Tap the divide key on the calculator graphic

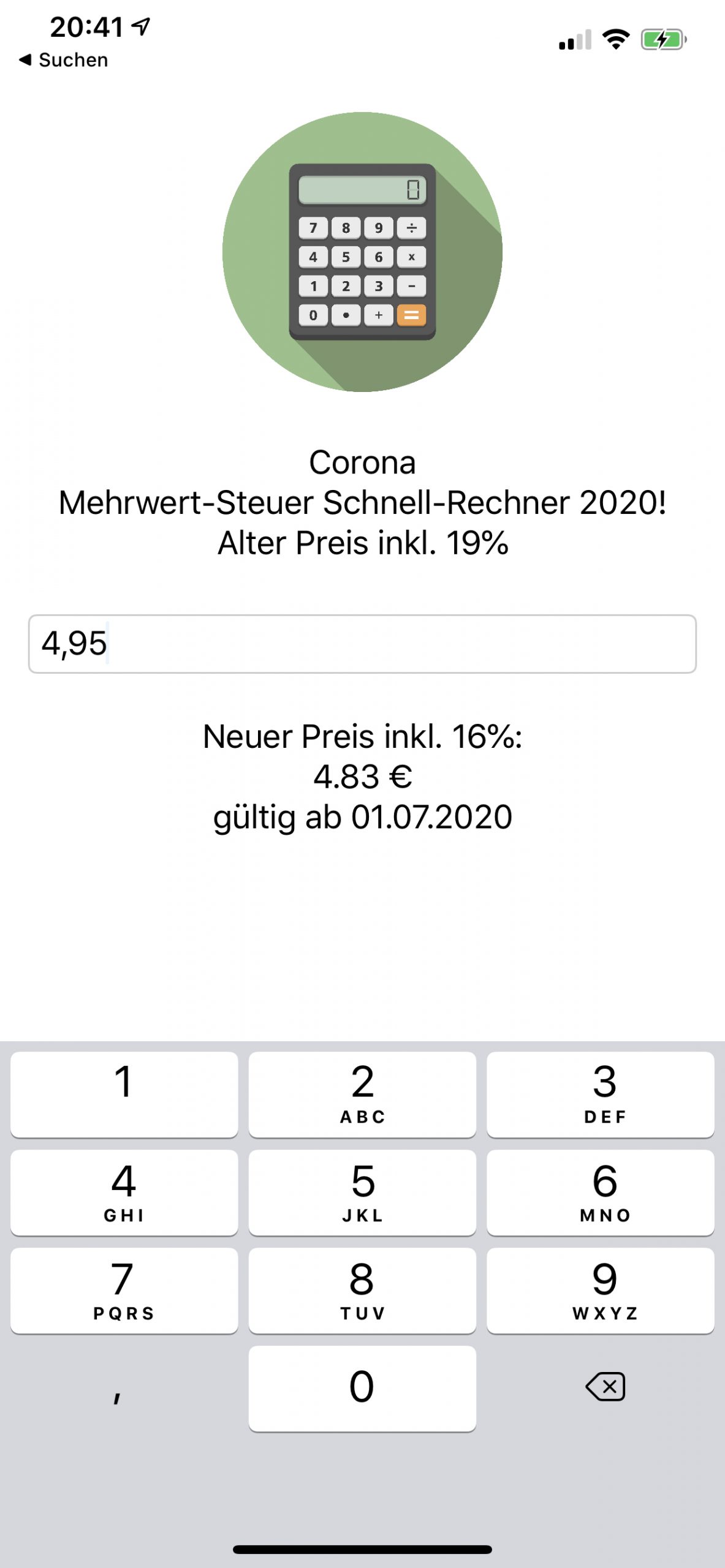pyautogui.click(x=411, y=227)
